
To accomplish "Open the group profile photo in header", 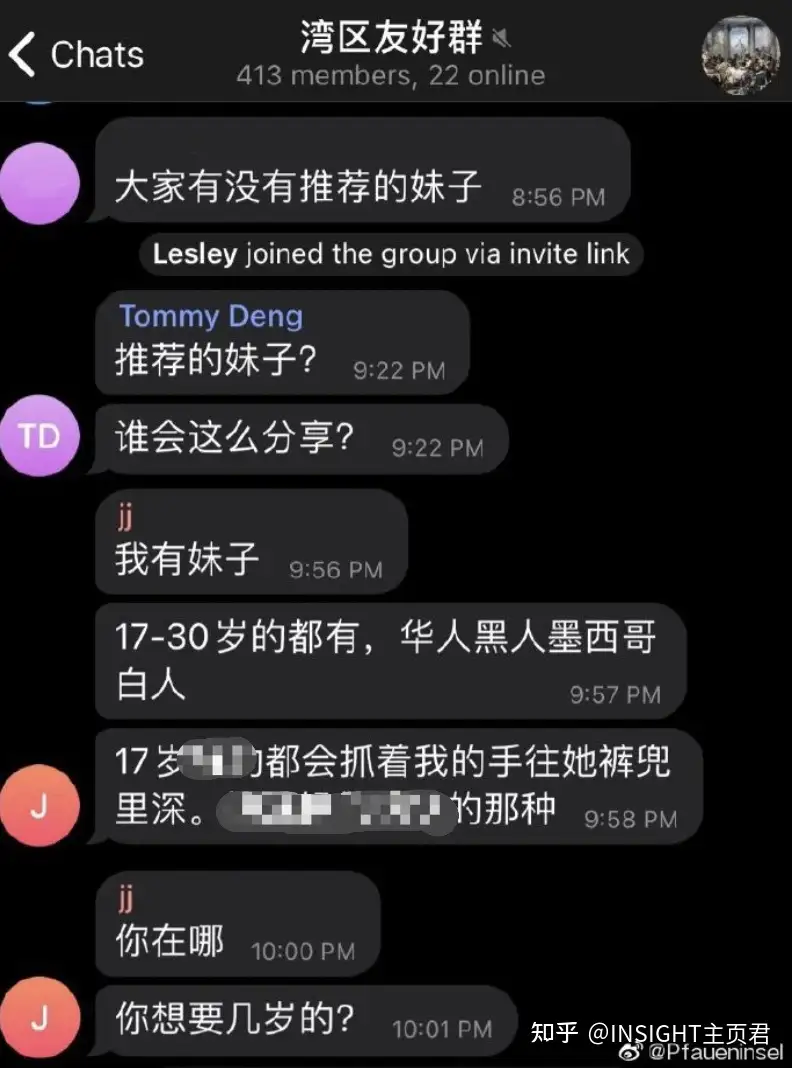I will 741,54.
